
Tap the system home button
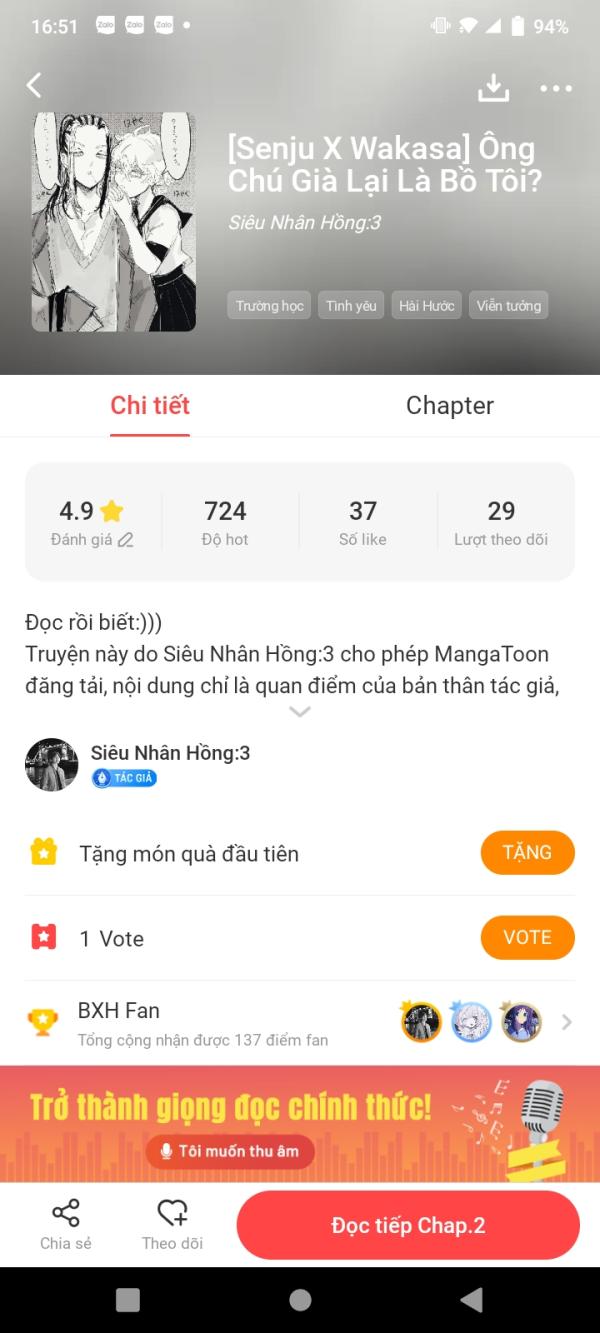300,1299
